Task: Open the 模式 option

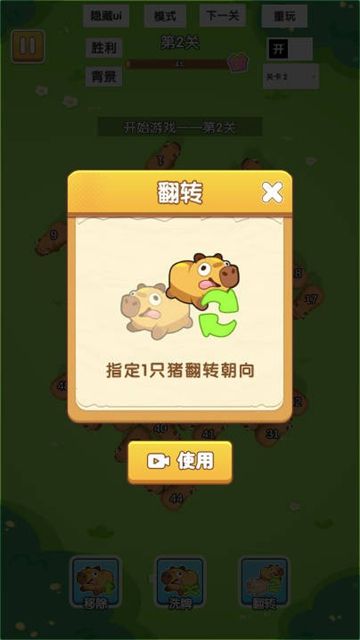Action: [165, 16]
